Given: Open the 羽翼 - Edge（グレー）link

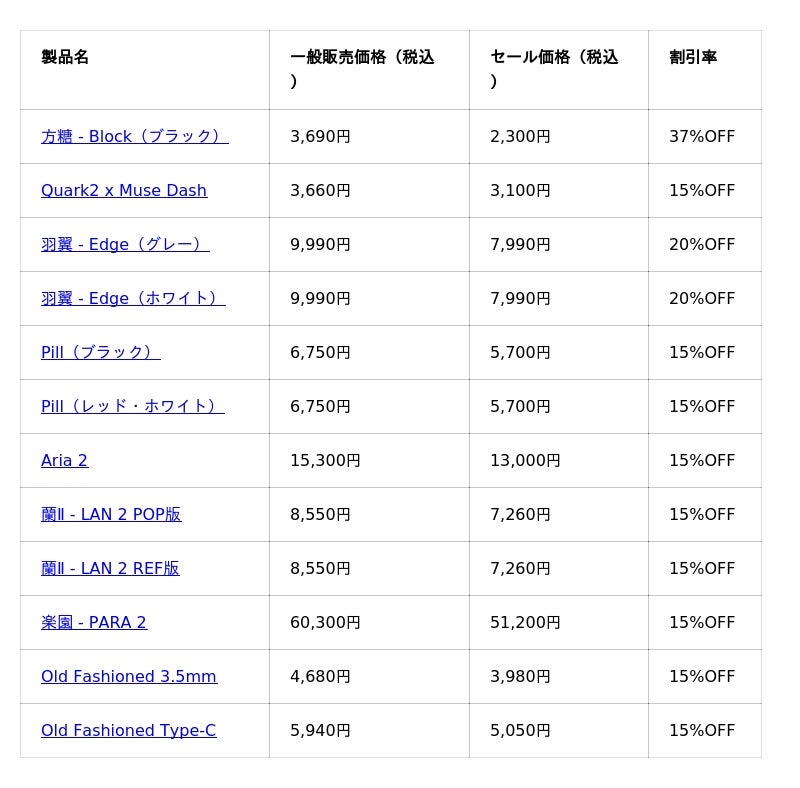Looking at the screenshot, I should click(125, 244).
